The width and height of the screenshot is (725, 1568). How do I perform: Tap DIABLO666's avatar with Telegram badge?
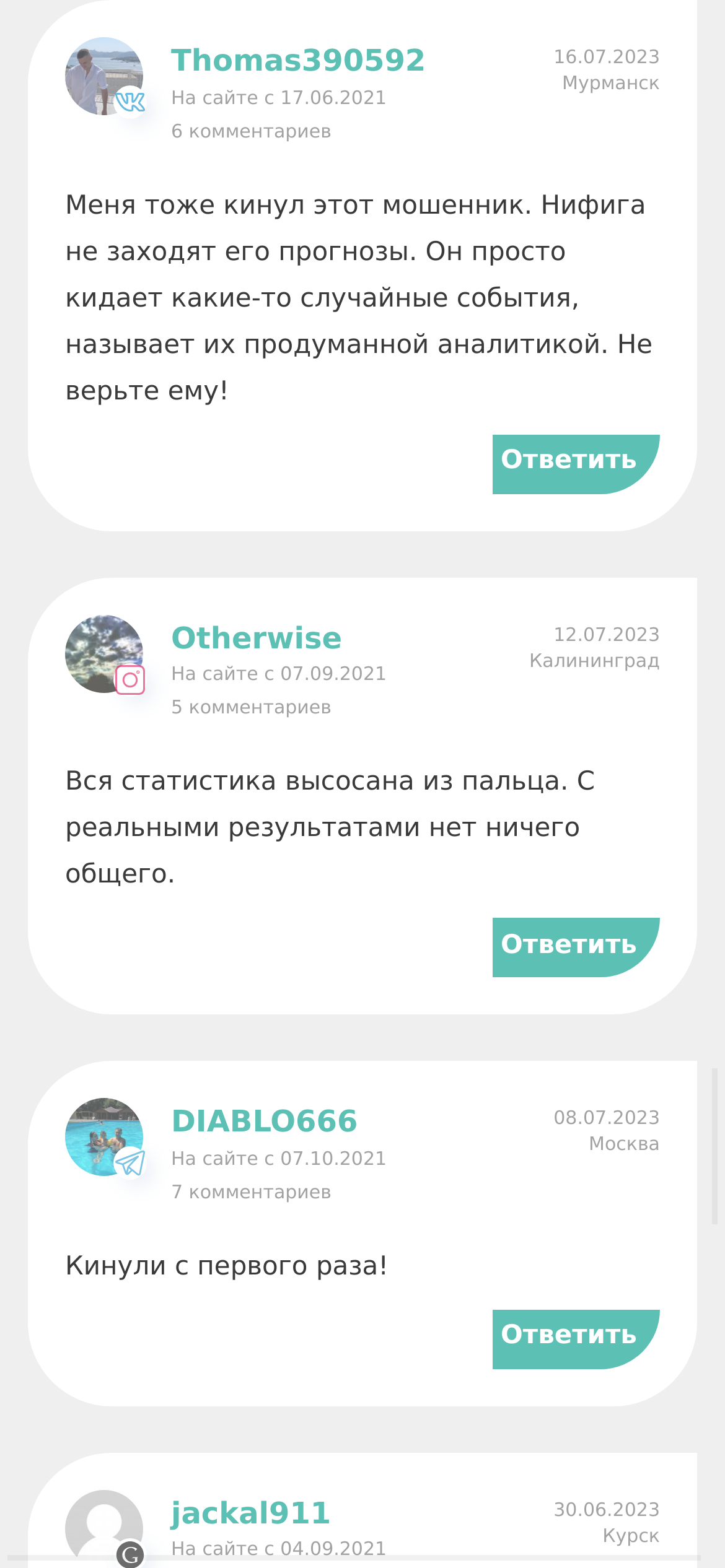(x=104, y=1137)
